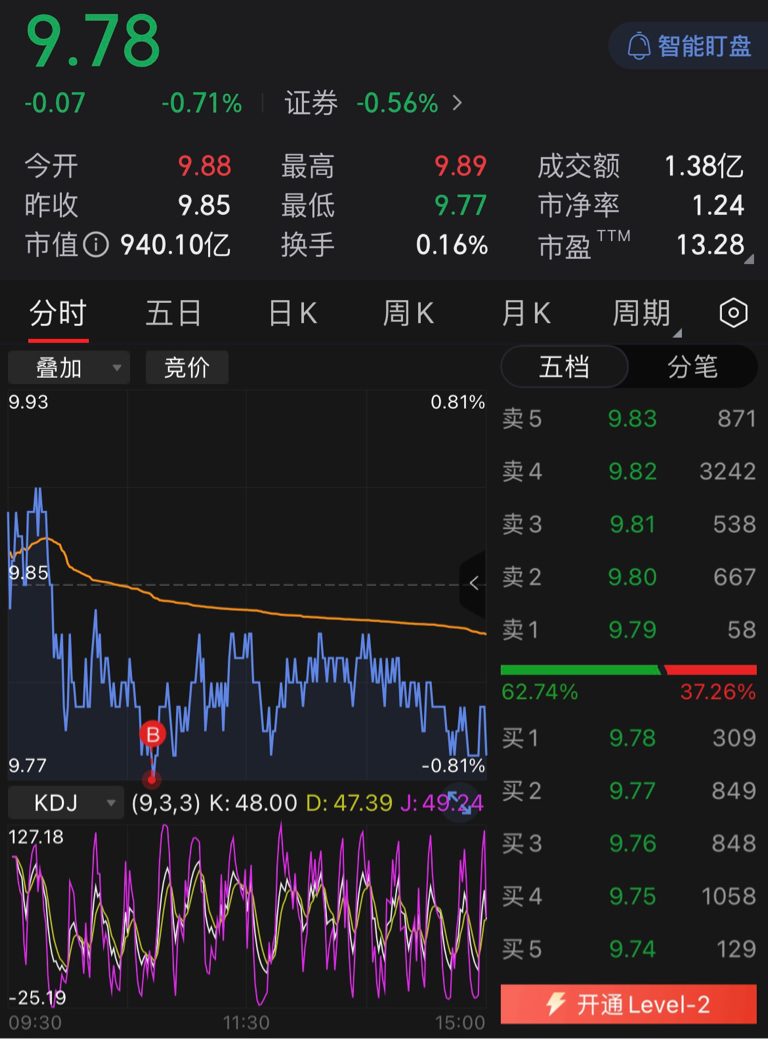The width and height of the screenshot is (768, 1039).
Task: Tap the 市盈TTM triangle indicator
Action: pyautogui.click(x=748, y=258)
